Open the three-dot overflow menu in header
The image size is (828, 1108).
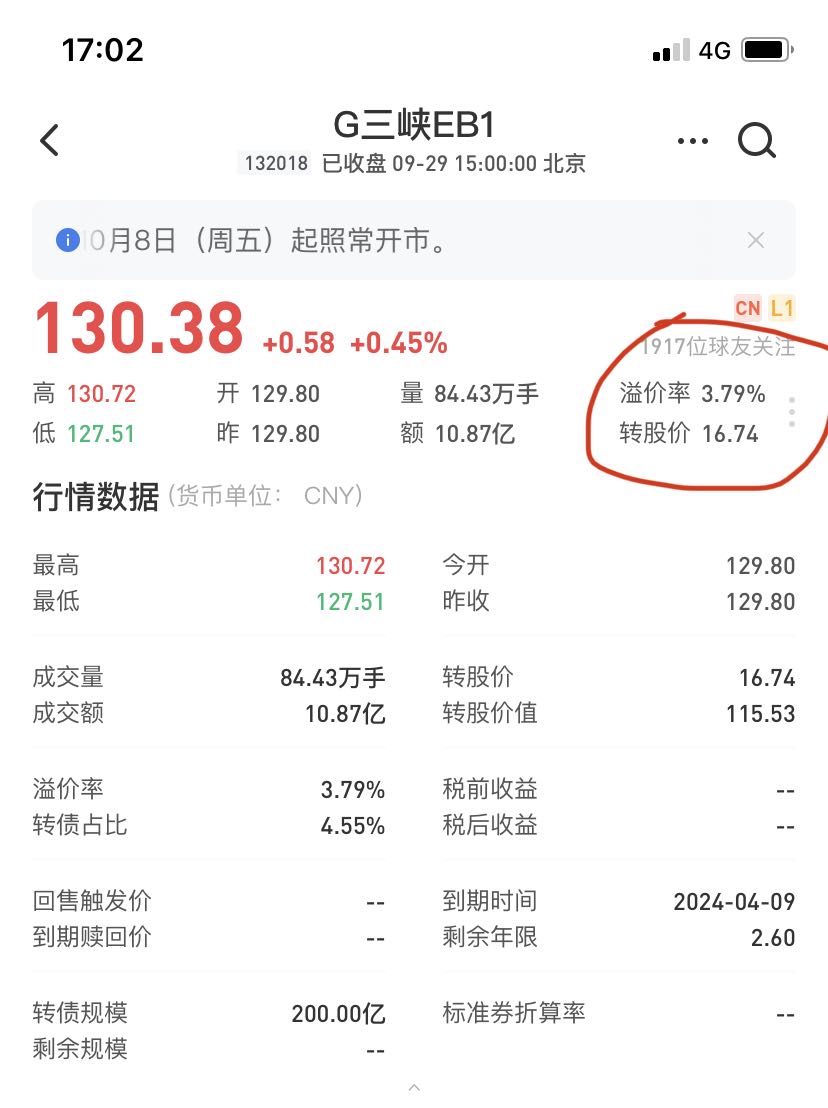[x=692, y=142]
